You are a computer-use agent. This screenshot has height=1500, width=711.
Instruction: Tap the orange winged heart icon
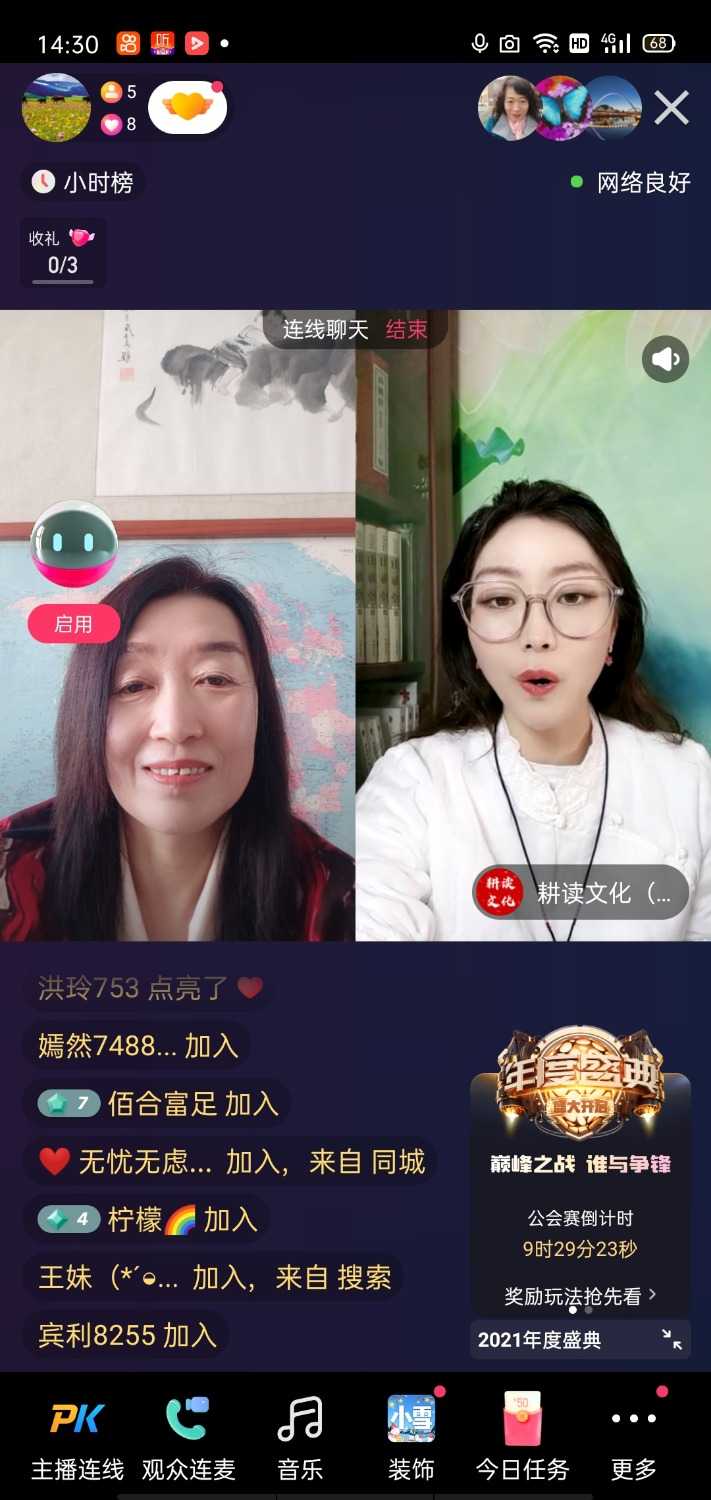pyautogui.click(x=187, y=108)
